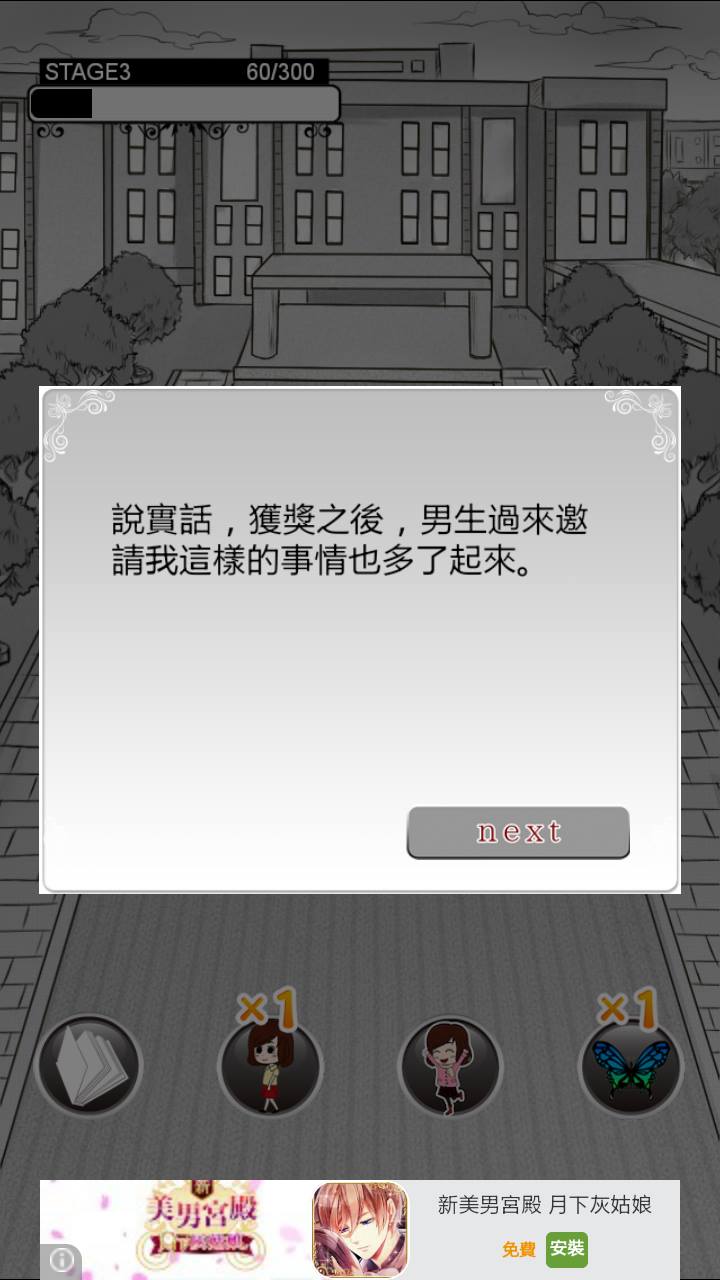Open the storybook icon

click(x=89, y=1066)
